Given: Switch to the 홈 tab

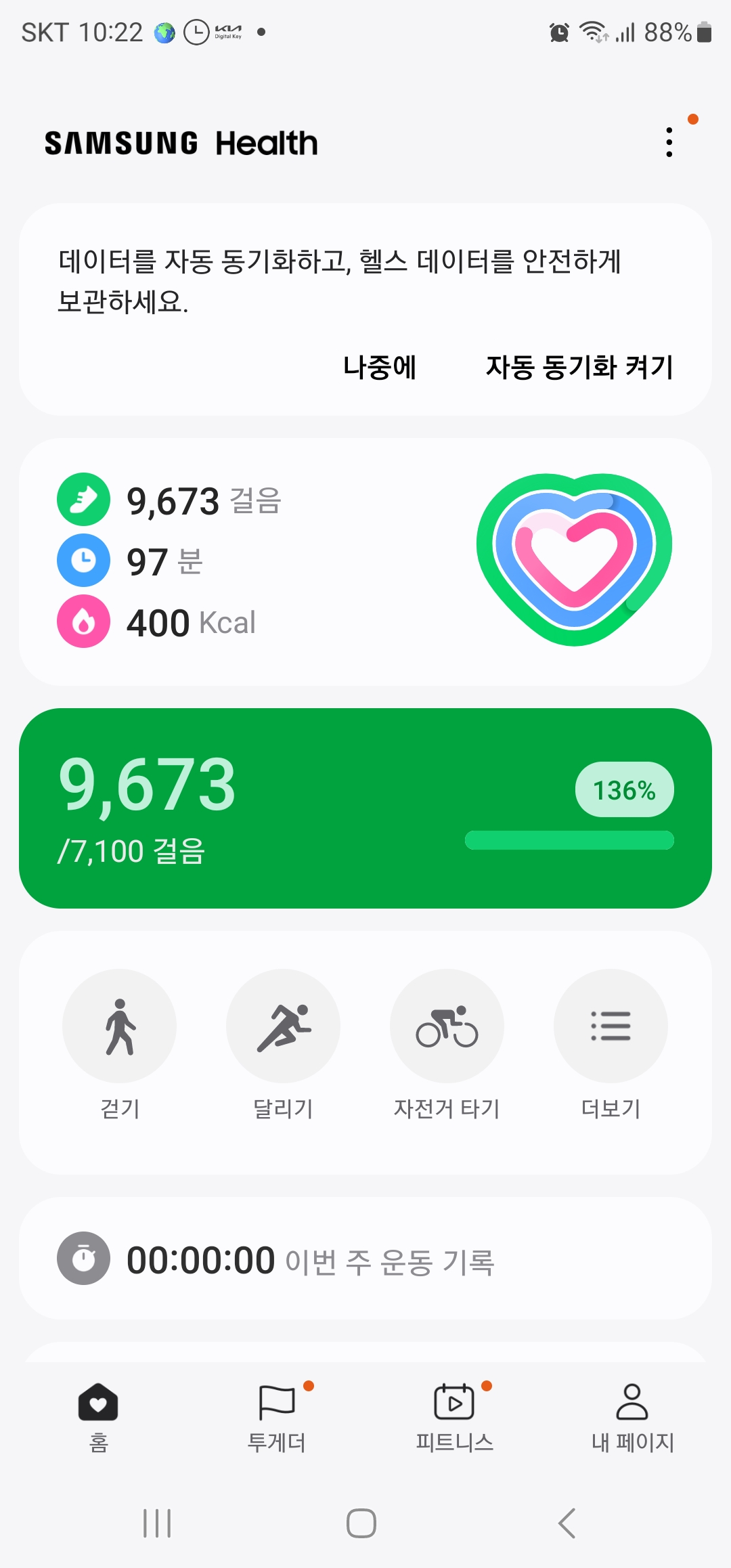Looking at the screenshot, I should [99, 1416].
